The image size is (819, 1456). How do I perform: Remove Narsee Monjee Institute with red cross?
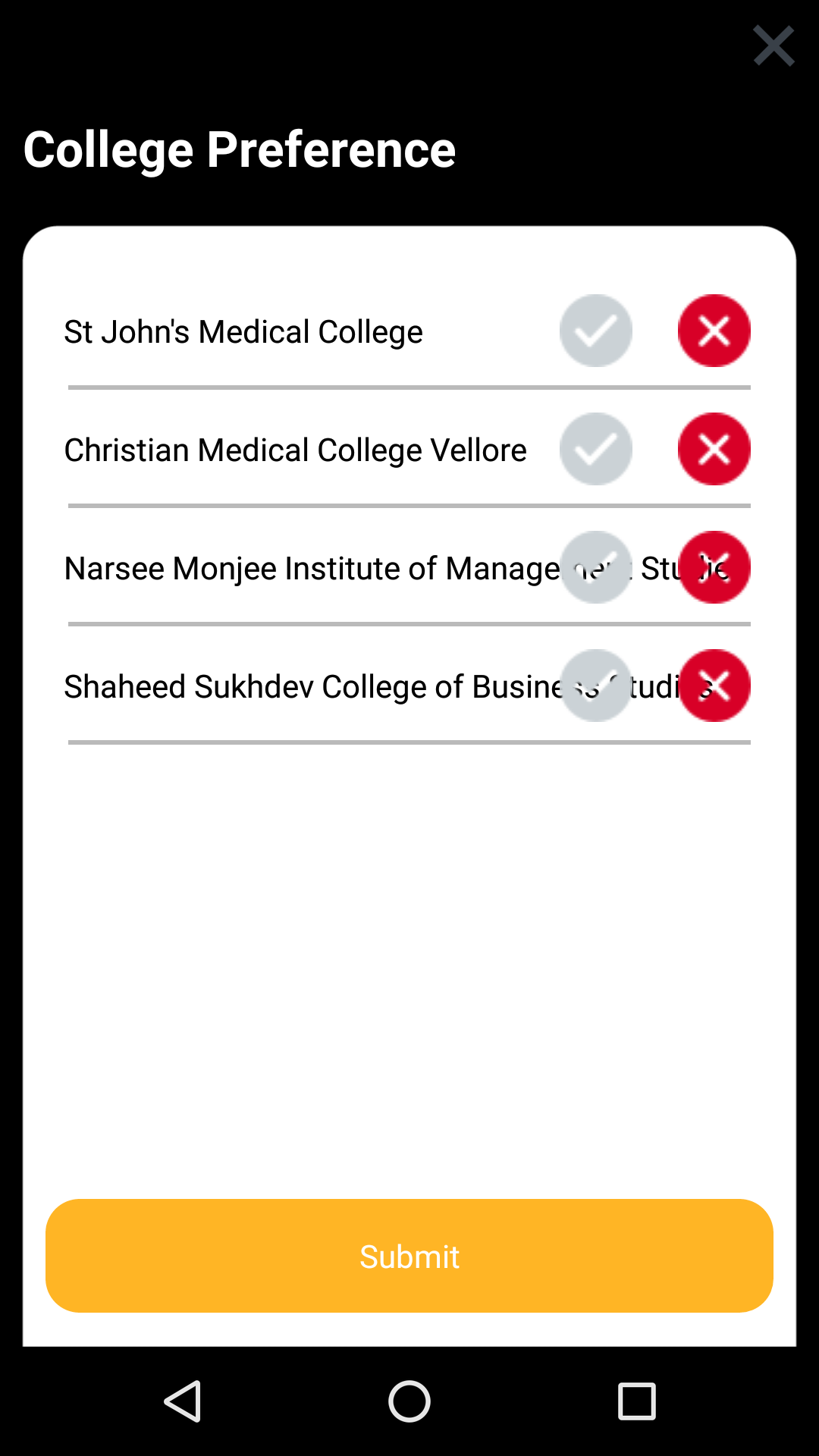(714, 567)
